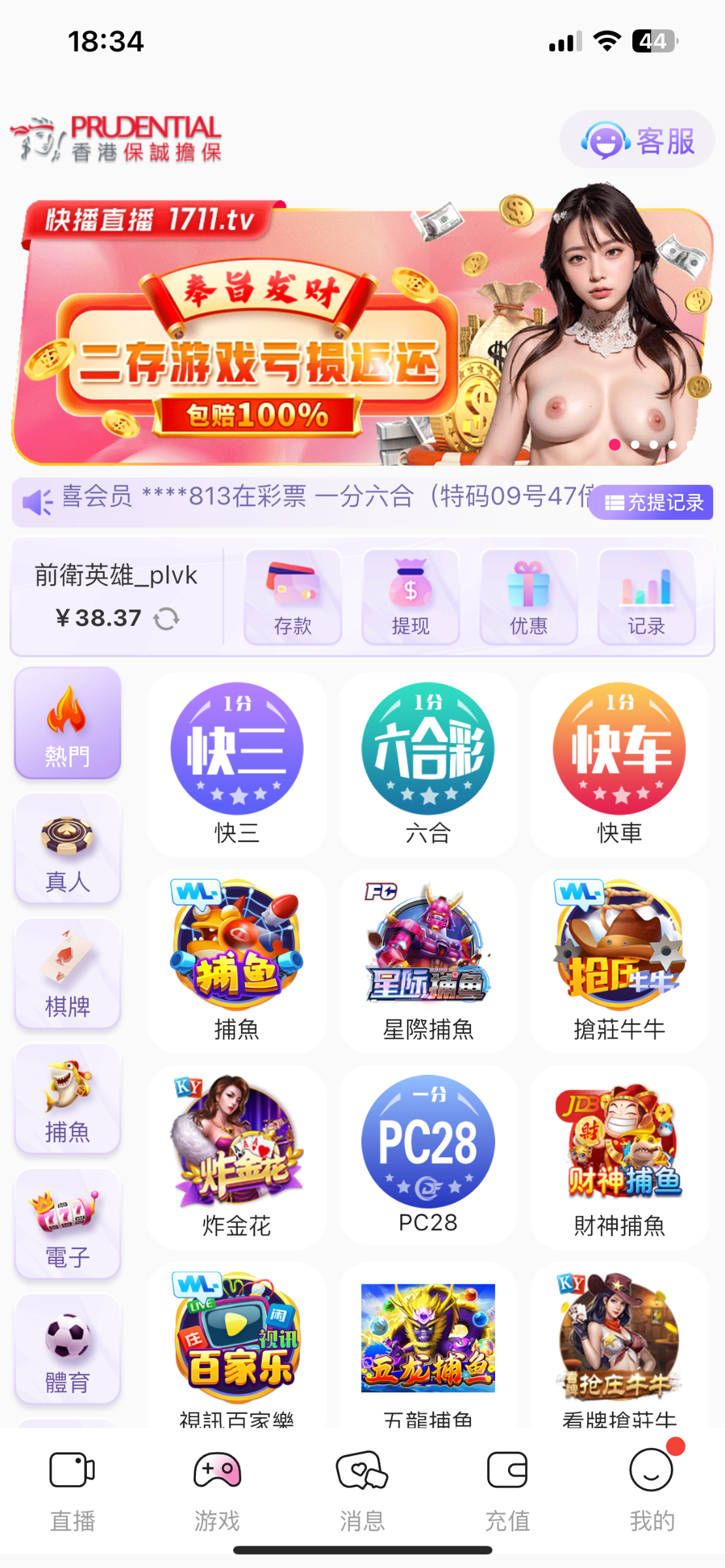Select the 體育 category
Viewport: 725px width, 1568px height.
pos(68,1349)
